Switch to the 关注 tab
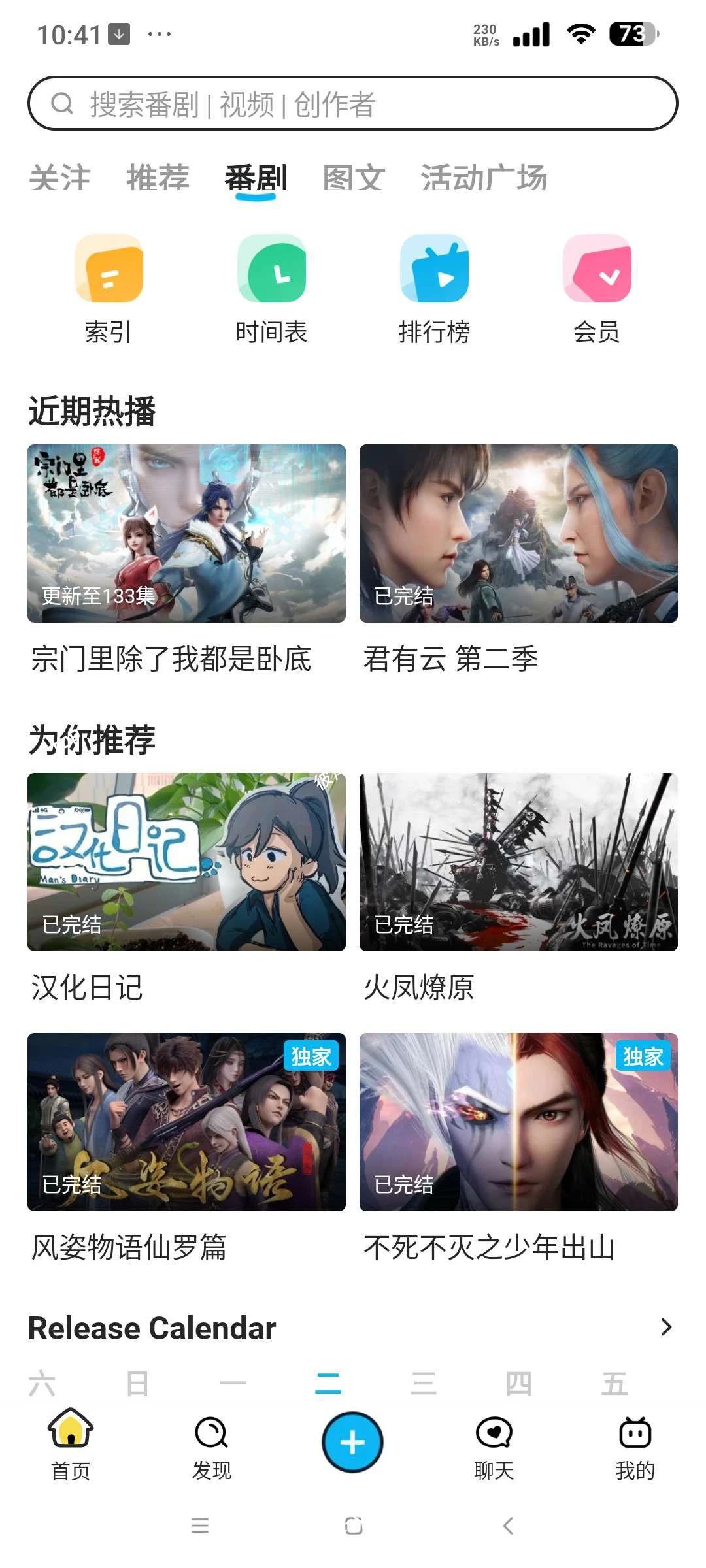Image resolution: width=706 pixels, height=1568 pixels. (x=59, y=178)
